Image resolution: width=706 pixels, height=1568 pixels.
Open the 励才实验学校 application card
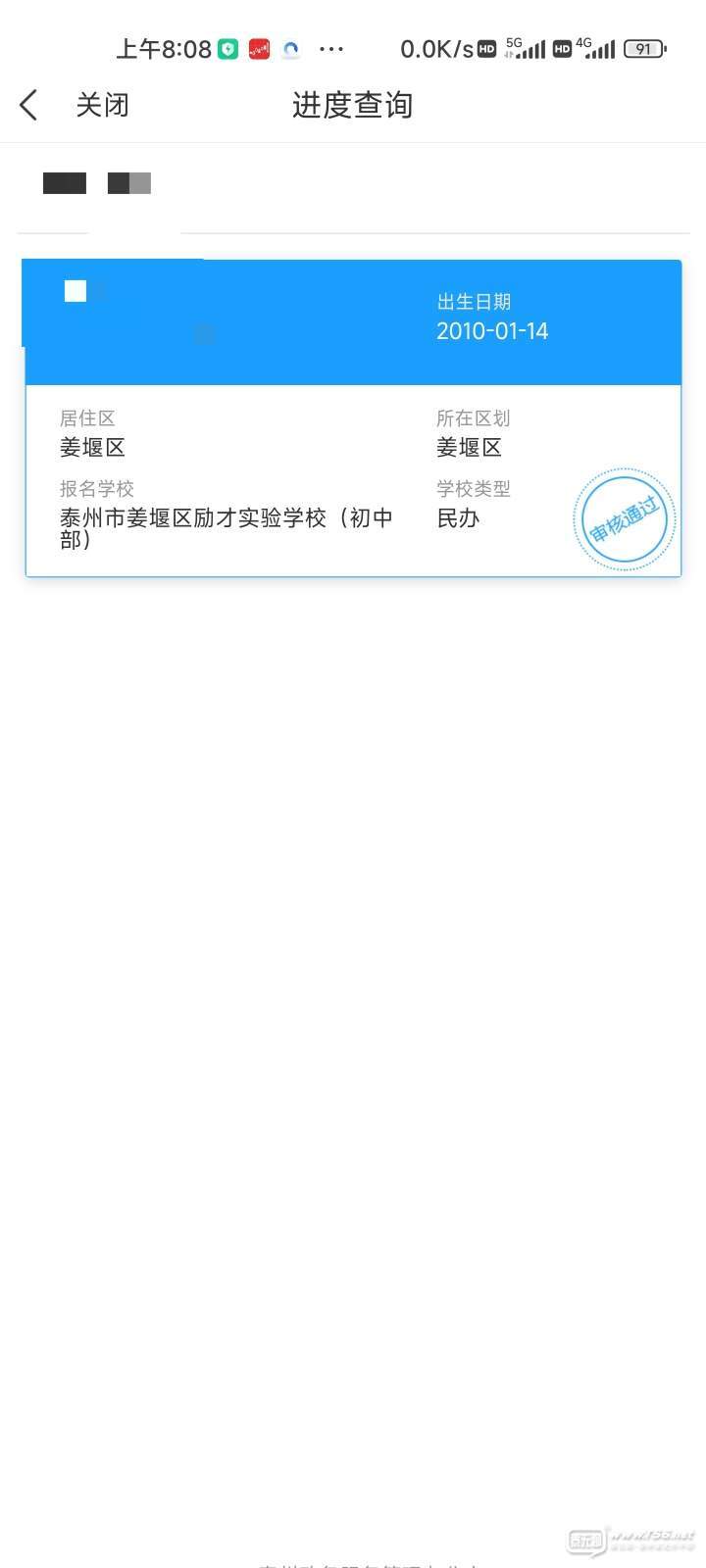pos(352,417)
